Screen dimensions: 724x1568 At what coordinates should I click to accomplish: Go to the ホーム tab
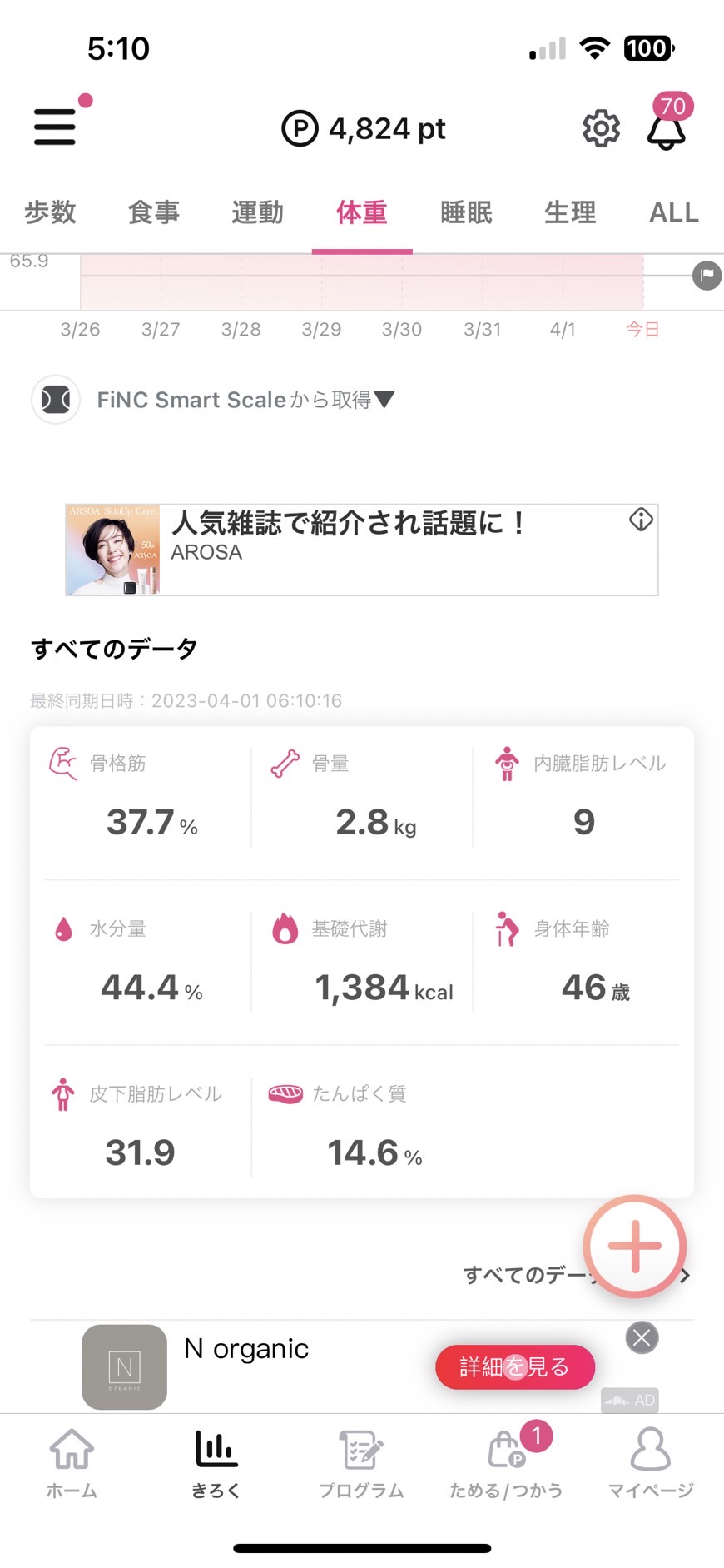[72, 1463]
